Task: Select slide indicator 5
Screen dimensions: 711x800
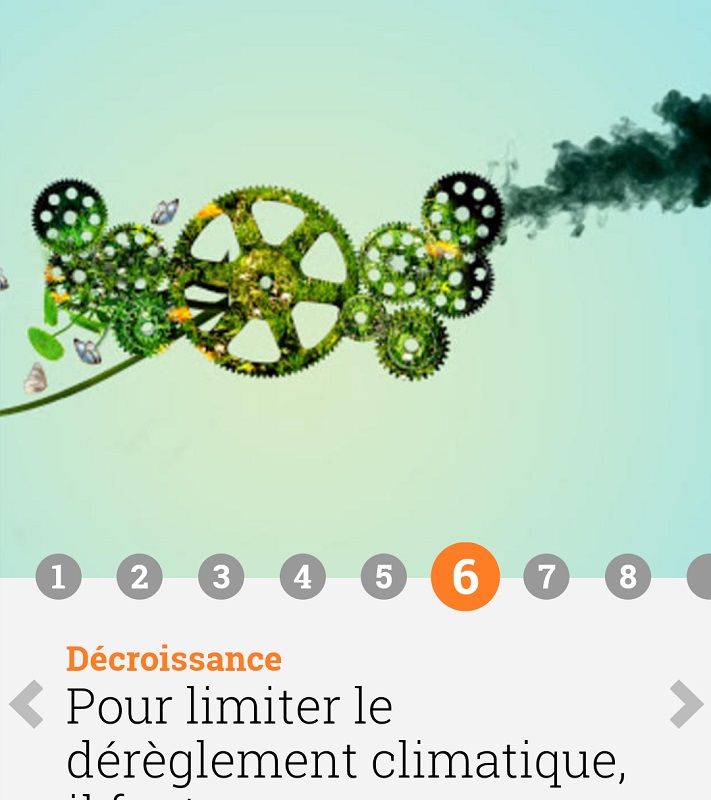Action: click(384, 577)
